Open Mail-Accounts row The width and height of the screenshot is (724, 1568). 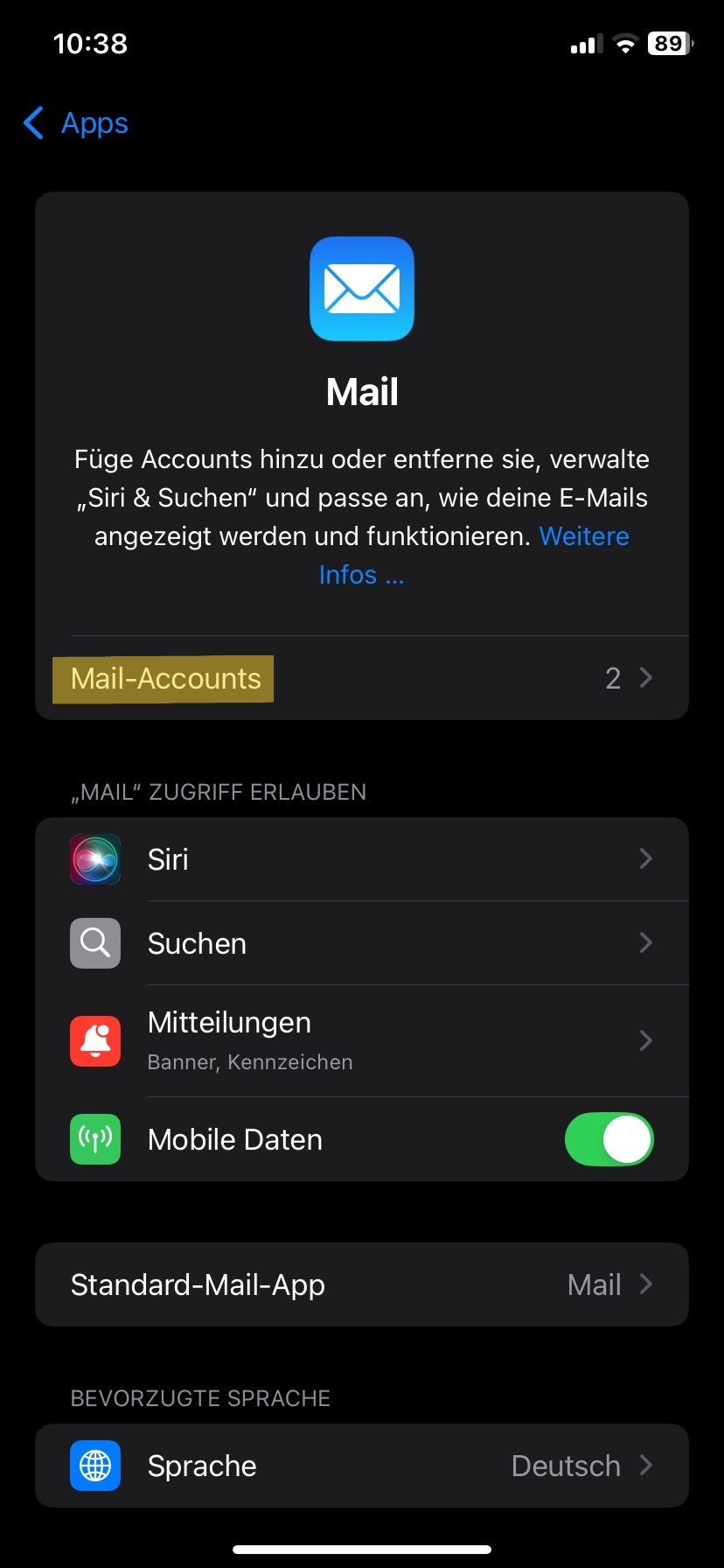pyautogui.click(x=362, y=678)
